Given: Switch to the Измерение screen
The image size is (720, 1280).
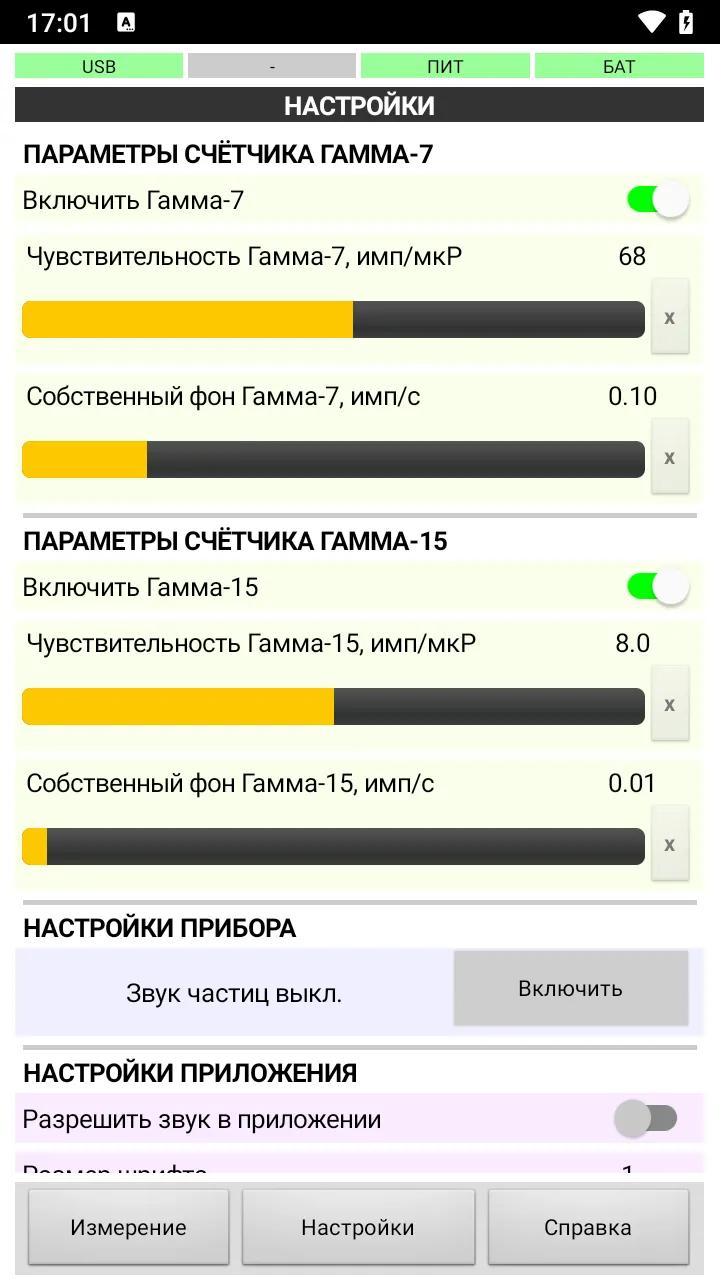Looking at the screenshot, I should pos(128,1227).
